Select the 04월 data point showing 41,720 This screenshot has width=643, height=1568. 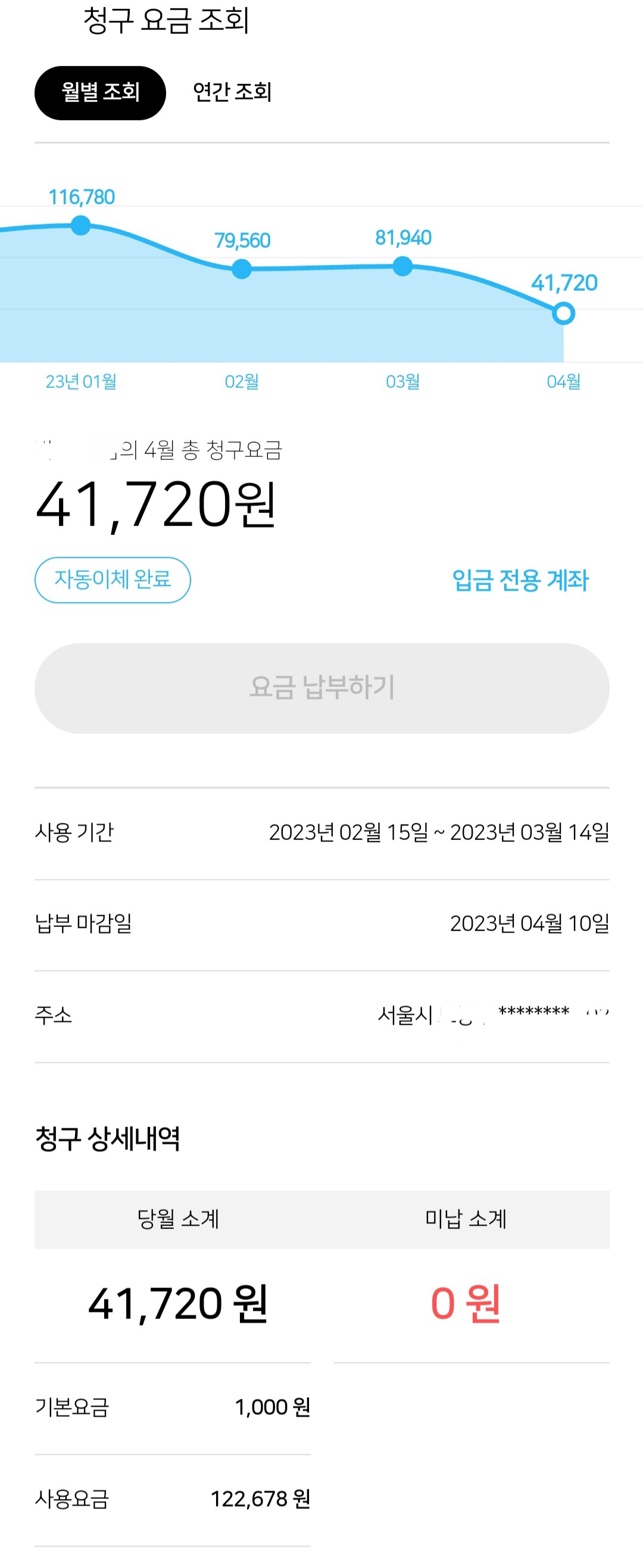click(x=564, y=313)
